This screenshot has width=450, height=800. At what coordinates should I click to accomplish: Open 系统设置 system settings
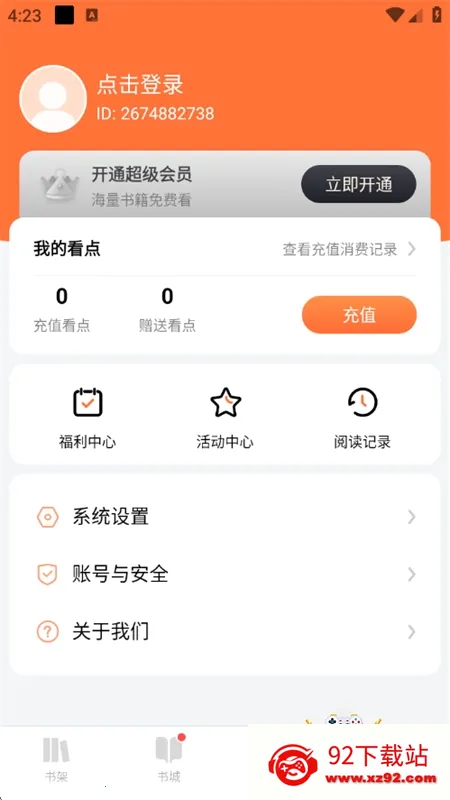coord(225,517)
